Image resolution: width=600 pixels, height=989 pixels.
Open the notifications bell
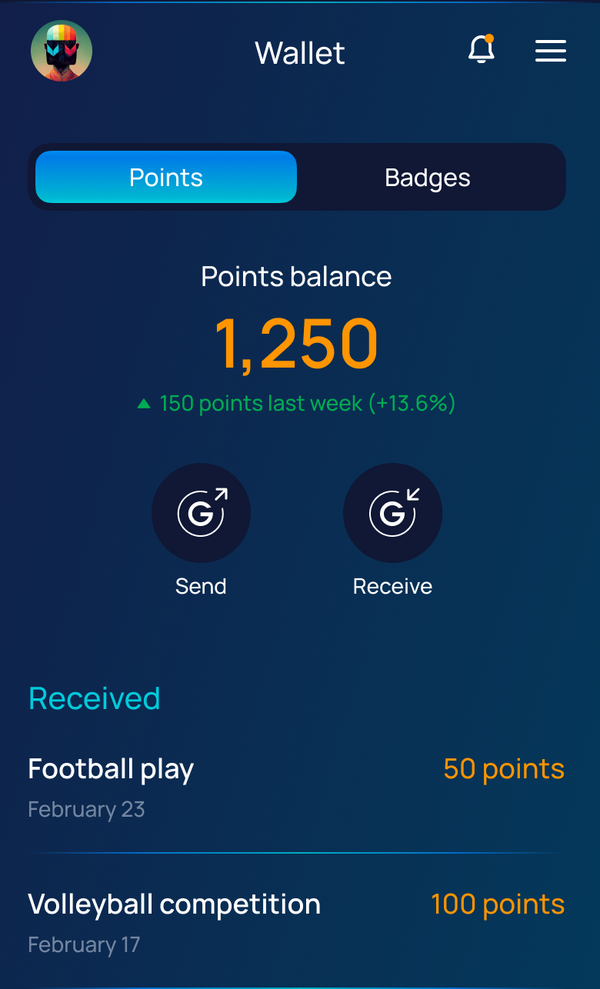pyautogui.click(x=481, y=50)
